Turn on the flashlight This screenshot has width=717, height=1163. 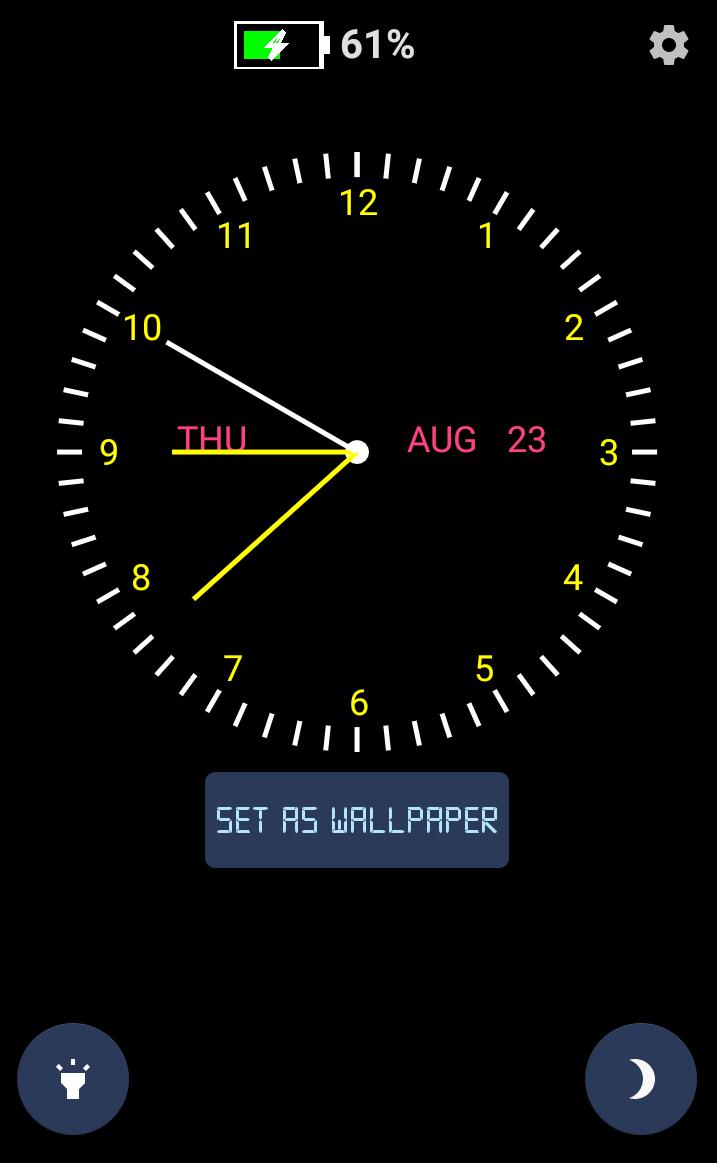(x=73, y=1079)
